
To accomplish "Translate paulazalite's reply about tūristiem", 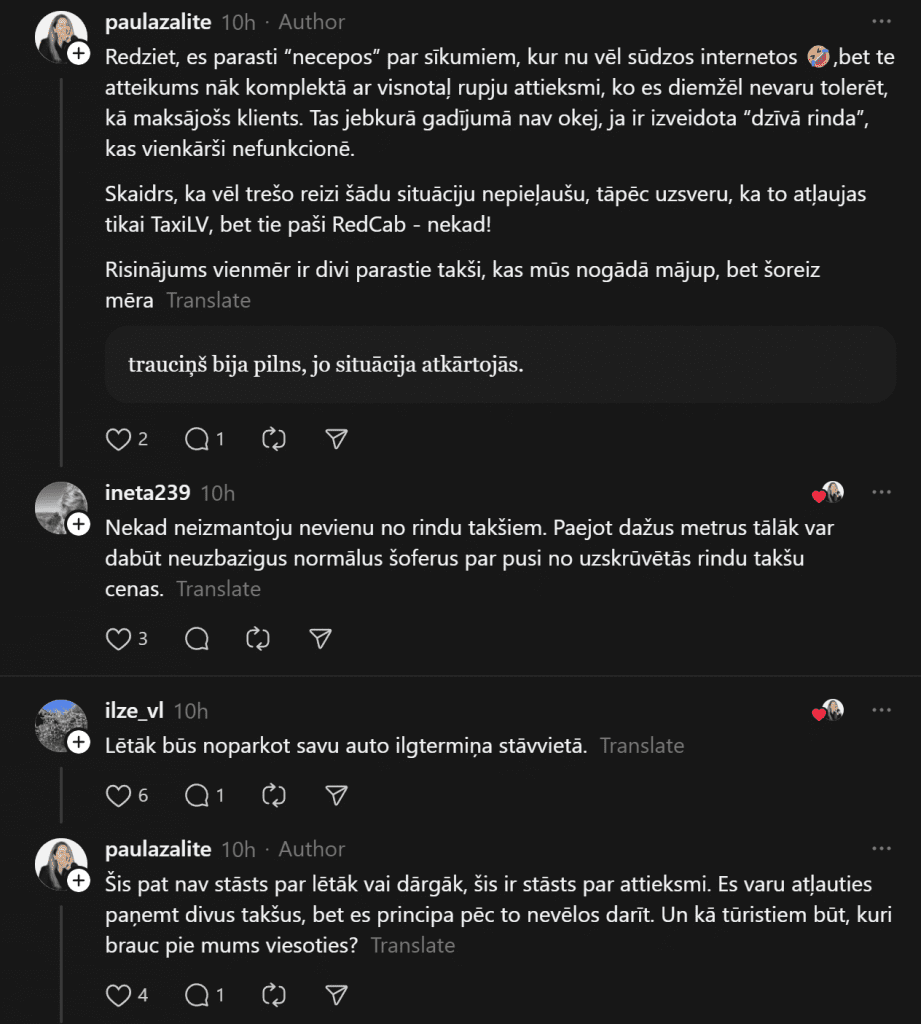I will coord(412,945).
